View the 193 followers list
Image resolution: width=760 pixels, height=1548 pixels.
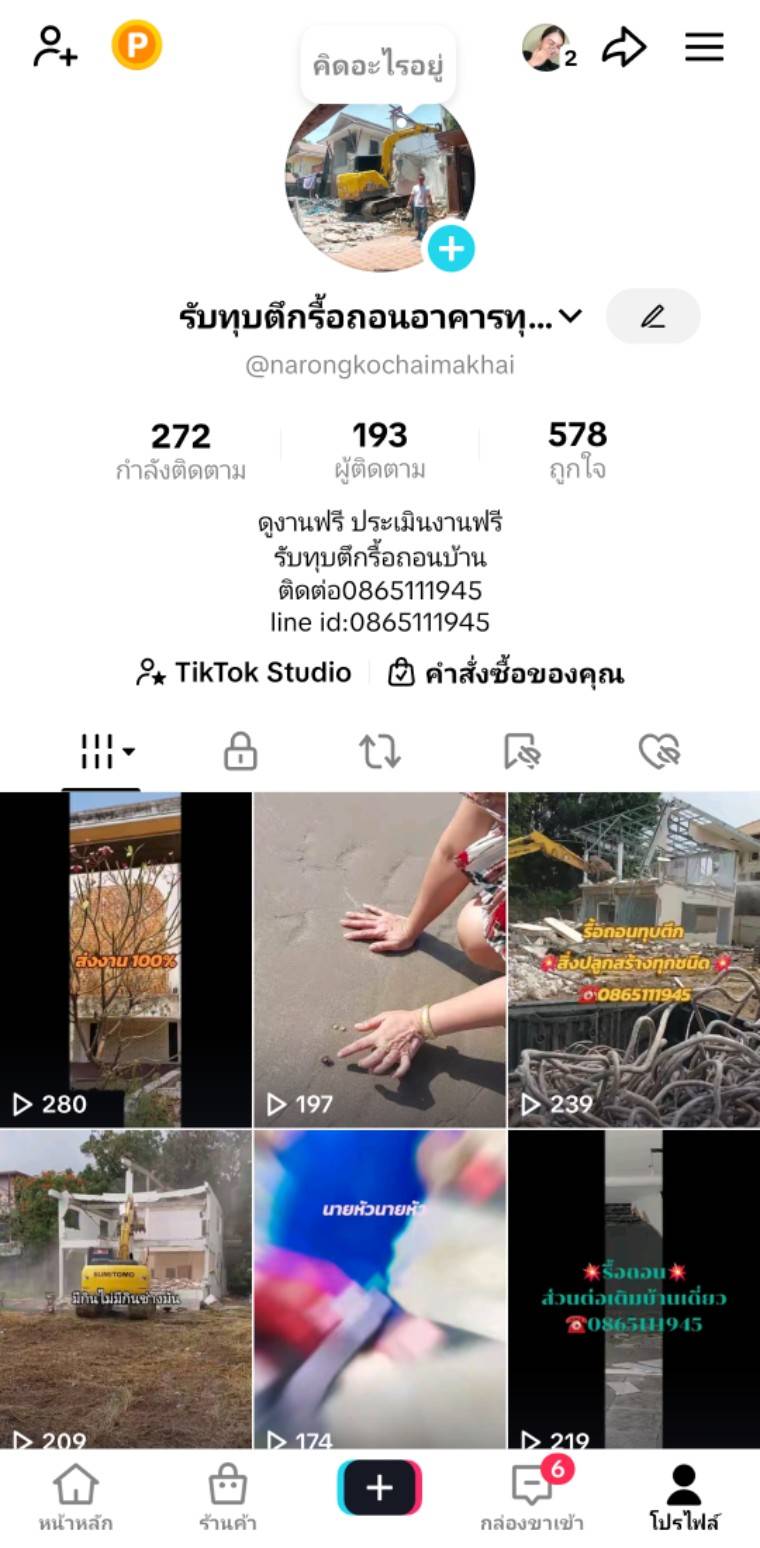(380, 449)
